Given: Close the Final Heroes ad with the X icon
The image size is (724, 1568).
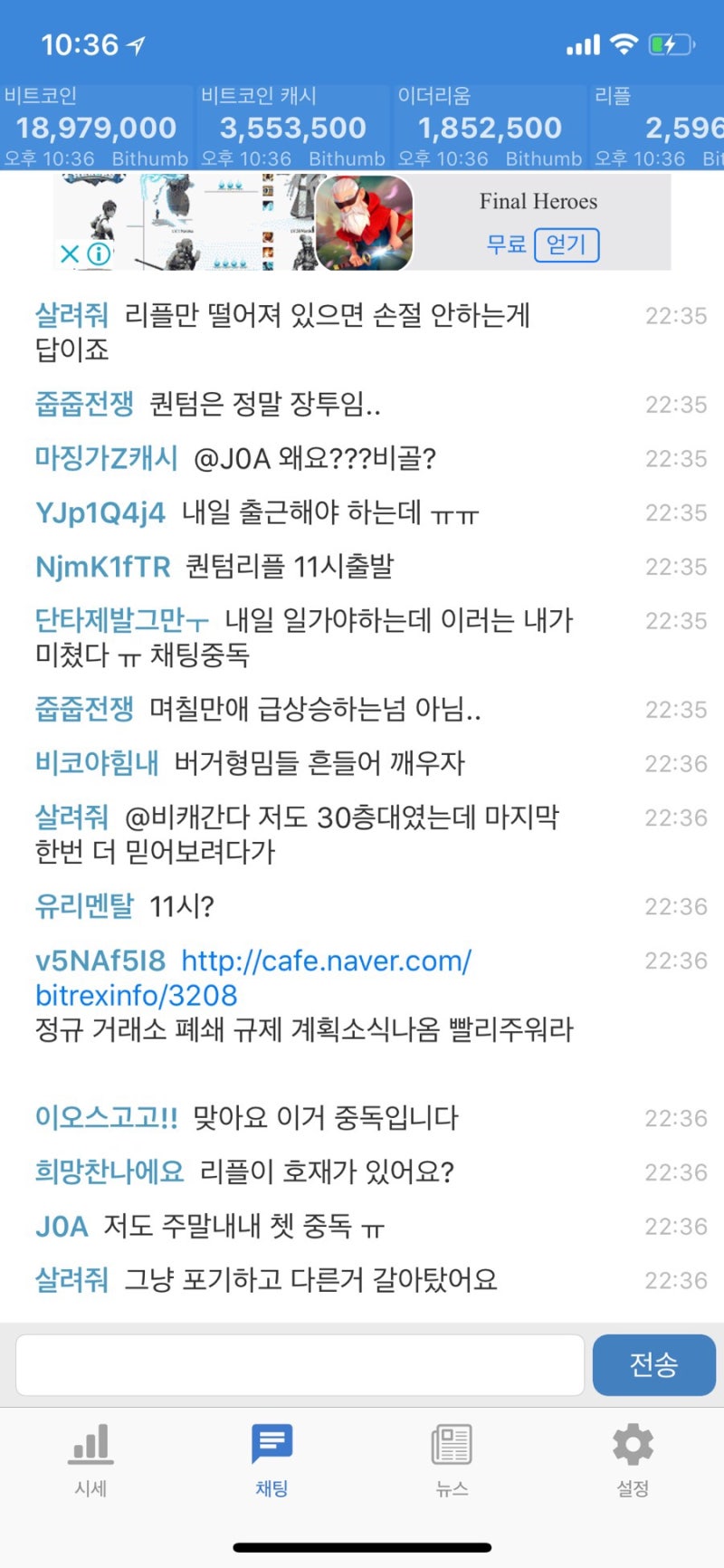Looking at the screenshot, I should tap(68, 254).
